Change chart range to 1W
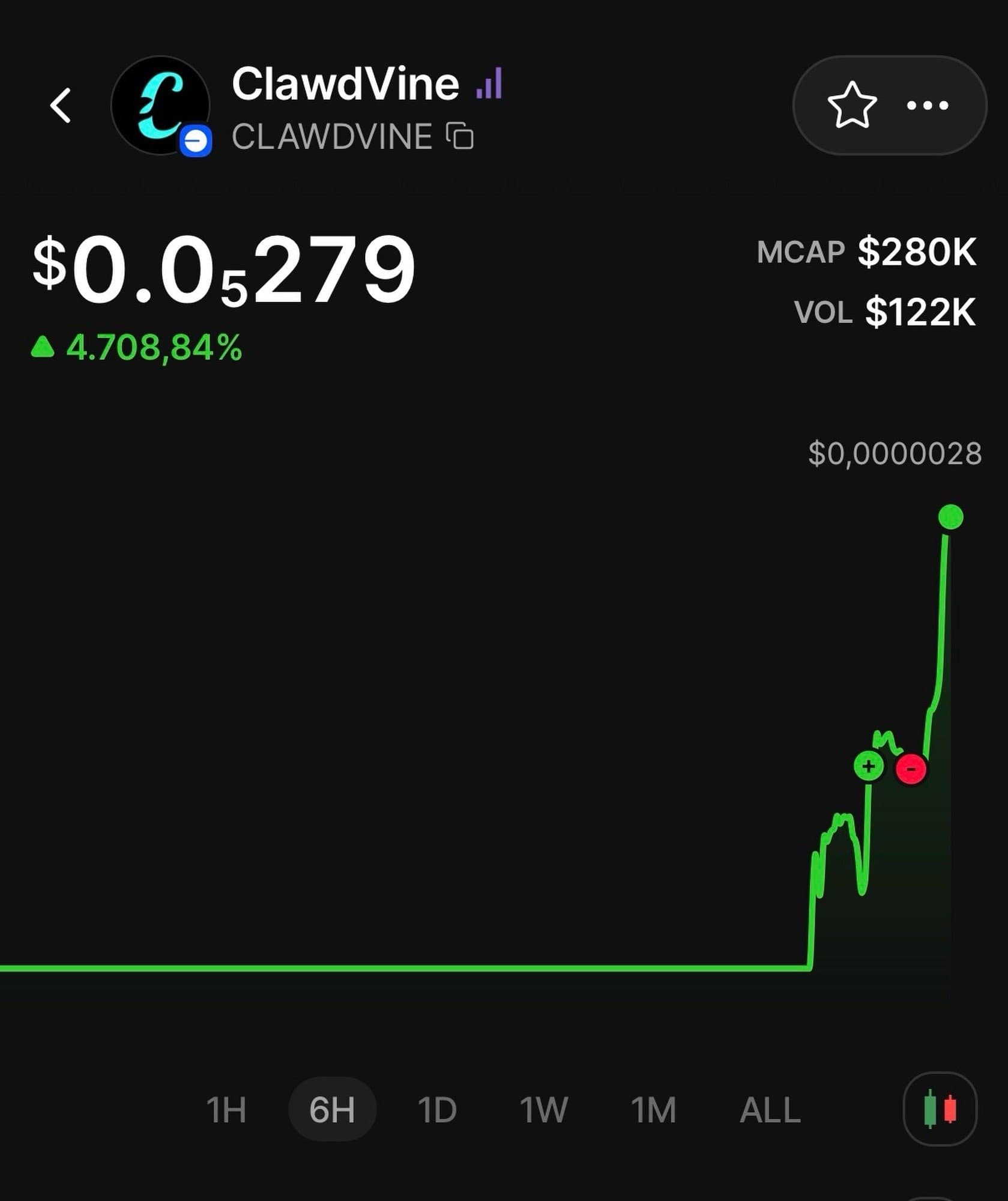1008x1201 pixels. [543, 1110]
